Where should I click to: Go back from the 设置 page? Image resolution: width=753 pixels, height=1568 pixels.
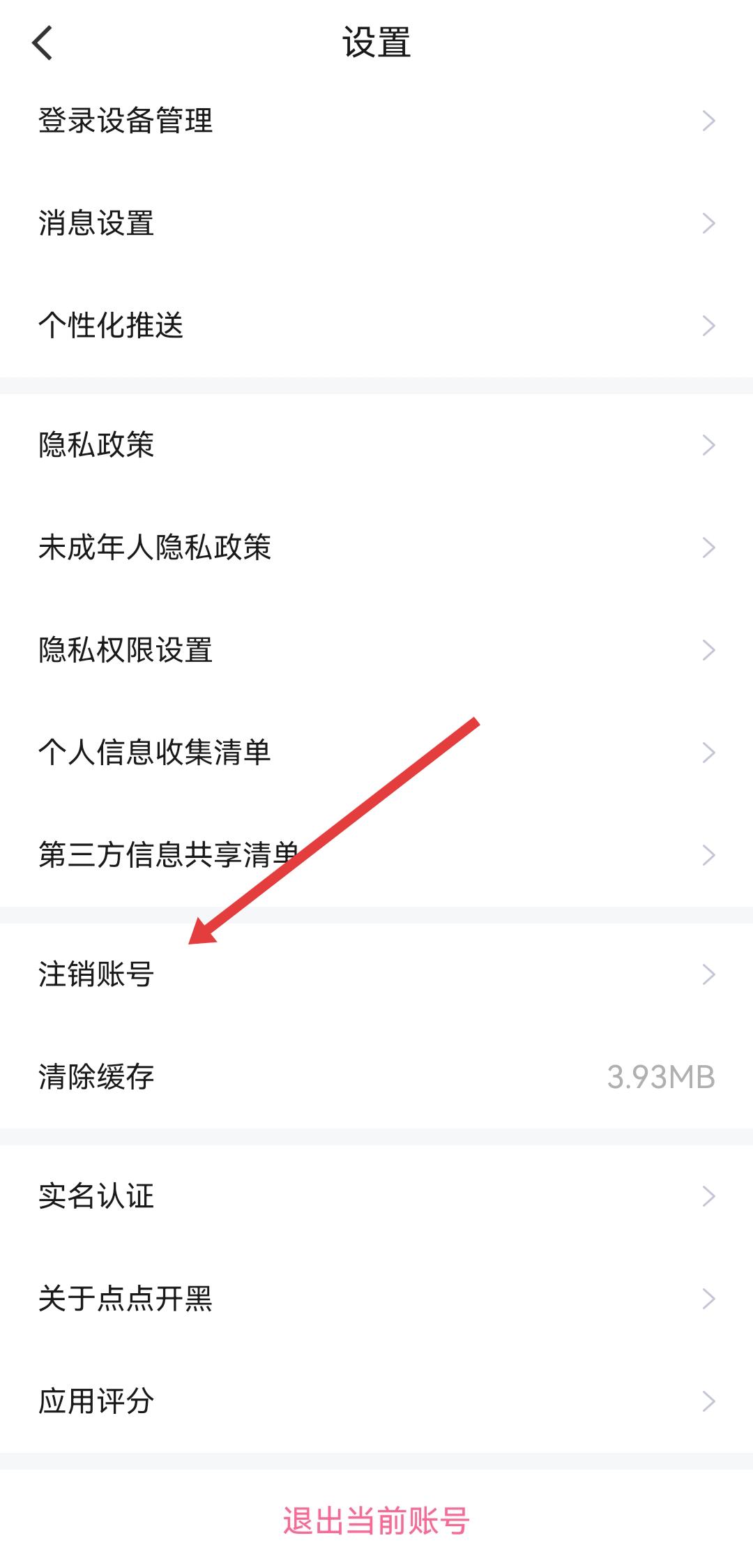pyautogui.click(x=43, y=43)
